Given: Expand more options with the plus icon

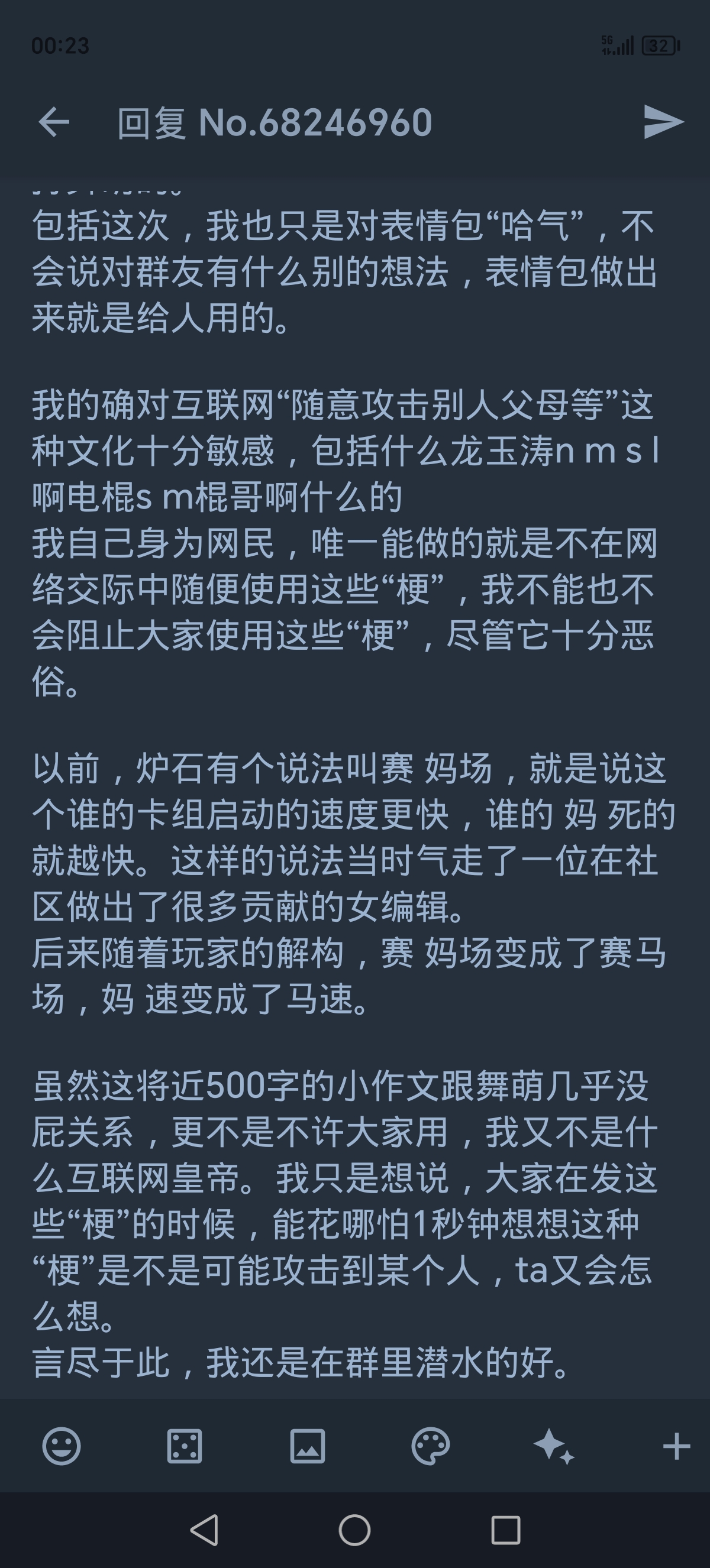Looking at the screenshot, I should tap(676, 1446).
